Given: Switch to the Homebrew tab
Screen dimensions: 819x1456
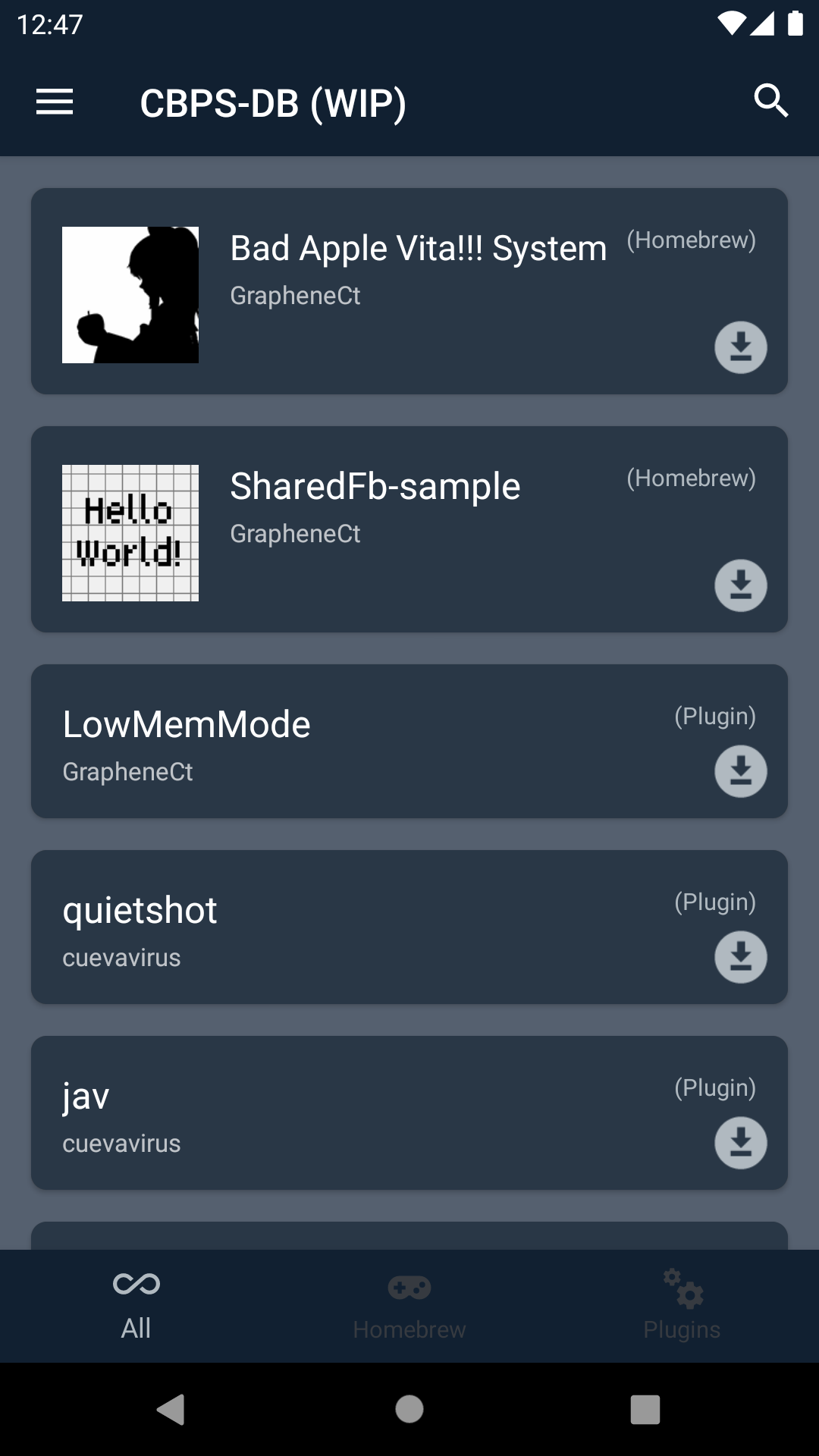Looking at the screenshot, I should click(409, 1306).
